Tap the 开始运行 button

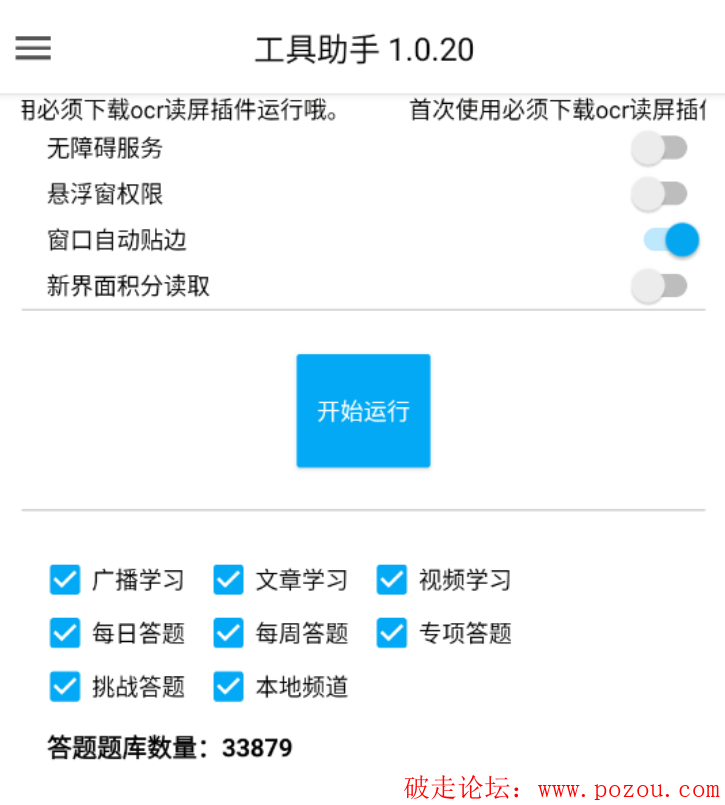pos(363,411)
